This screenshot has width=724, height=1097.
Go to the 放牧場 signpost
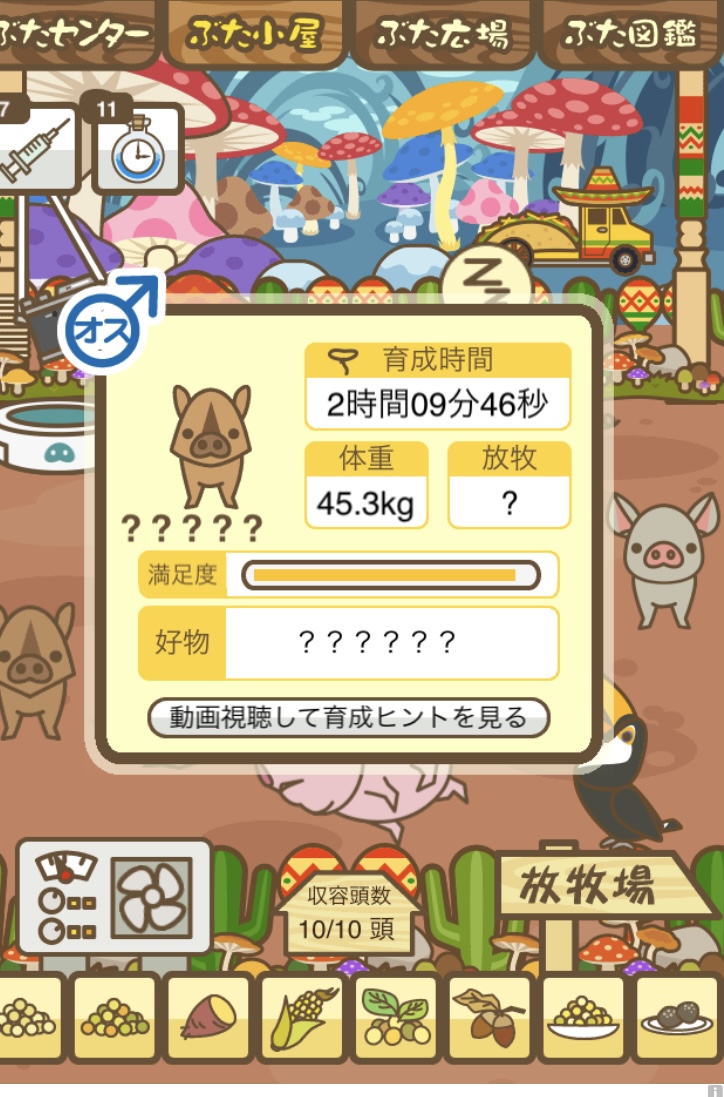click(x=587, y=885)
